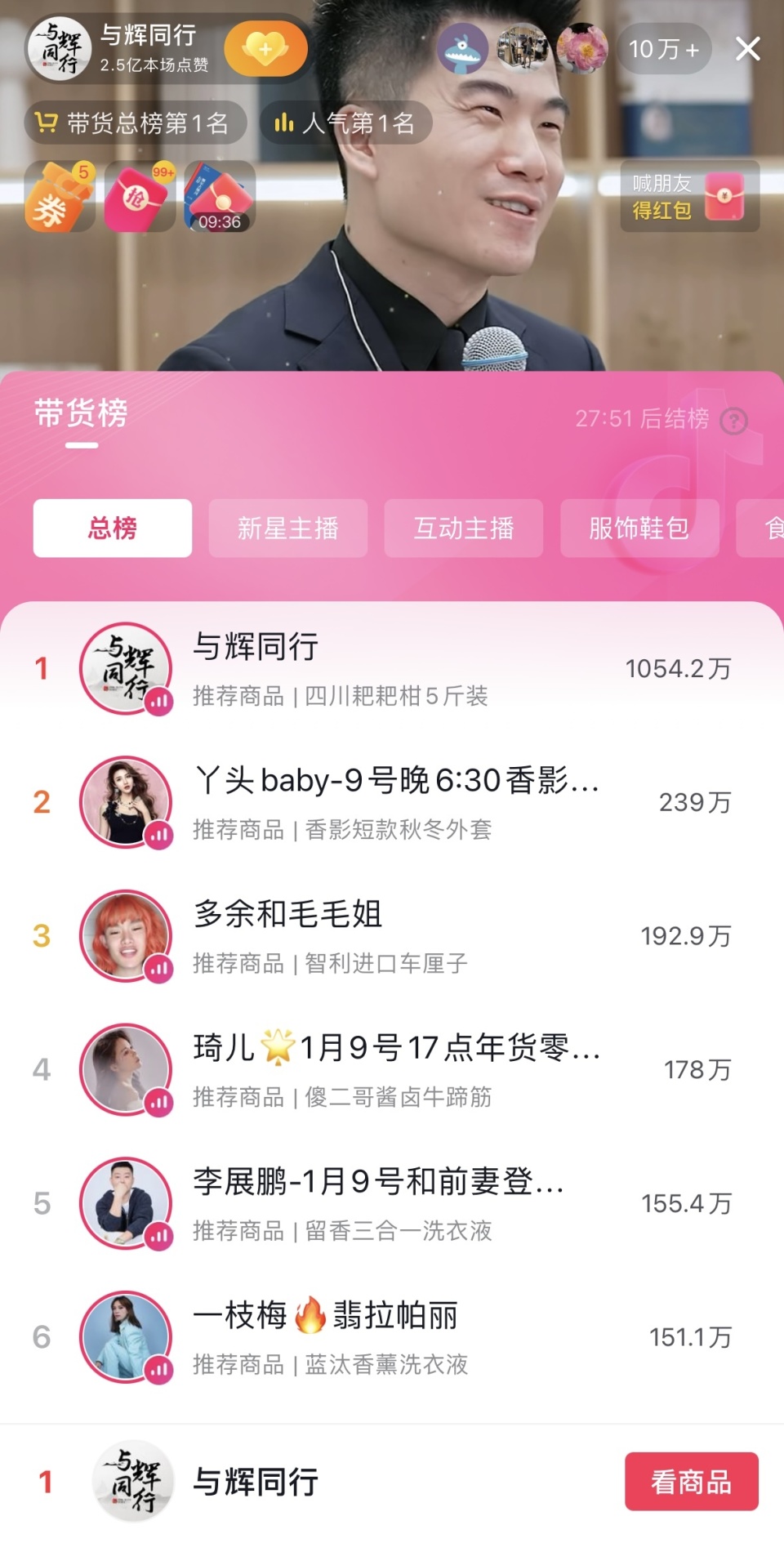Select the 总榜 tab
The height and width of the screenshot is (1552, 784).
pyautogui.click(x=113, y=528)
